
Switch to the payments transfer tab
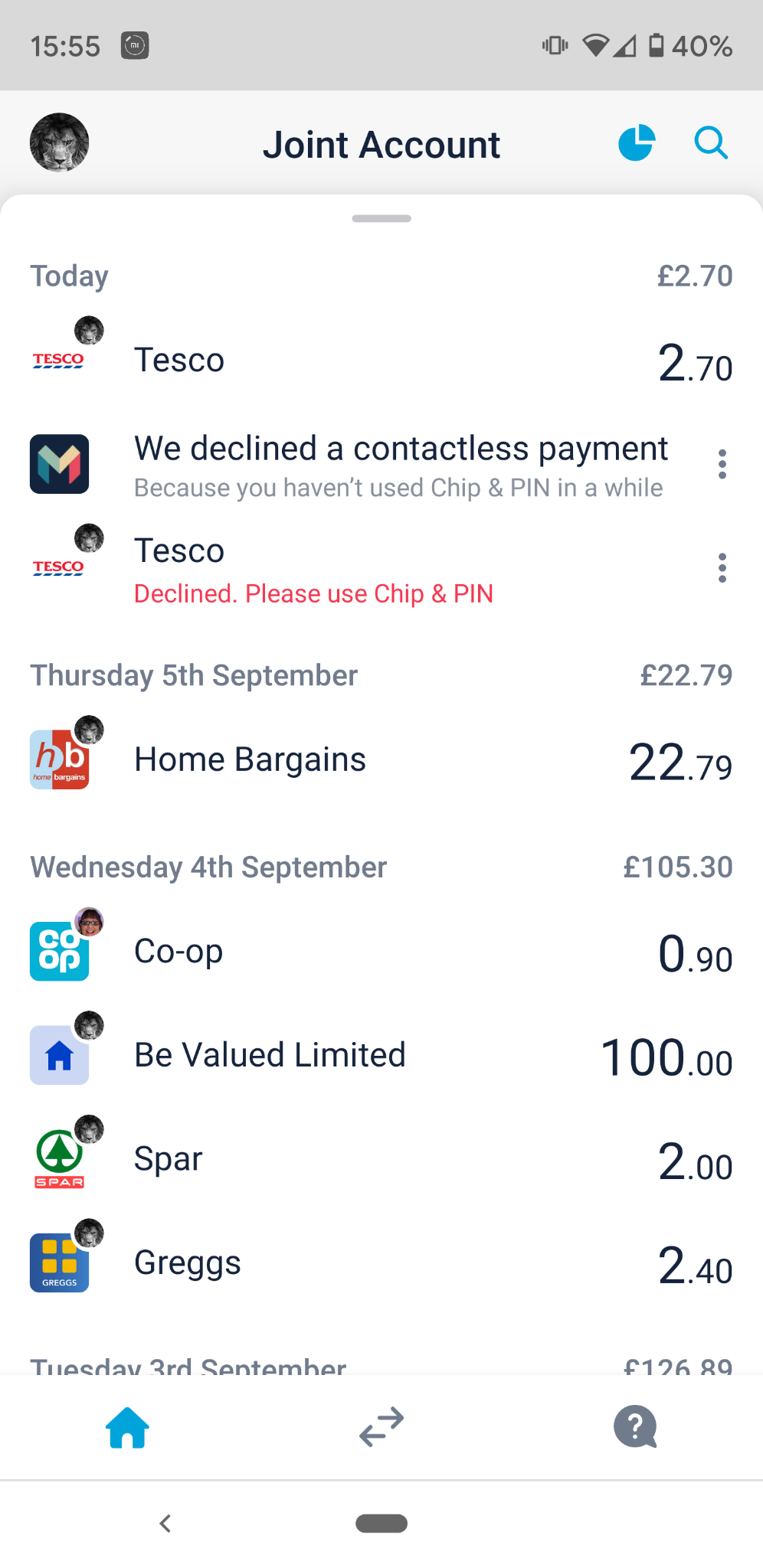pyautogui.click(x=381, y=1428)
